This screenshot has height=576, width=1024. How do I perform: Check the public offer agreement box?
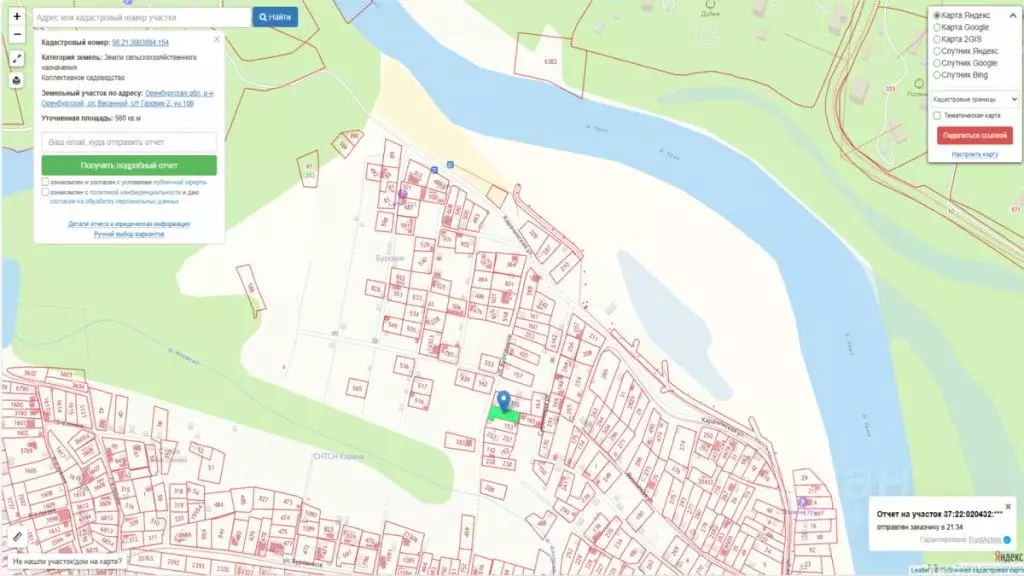point(45,182)
